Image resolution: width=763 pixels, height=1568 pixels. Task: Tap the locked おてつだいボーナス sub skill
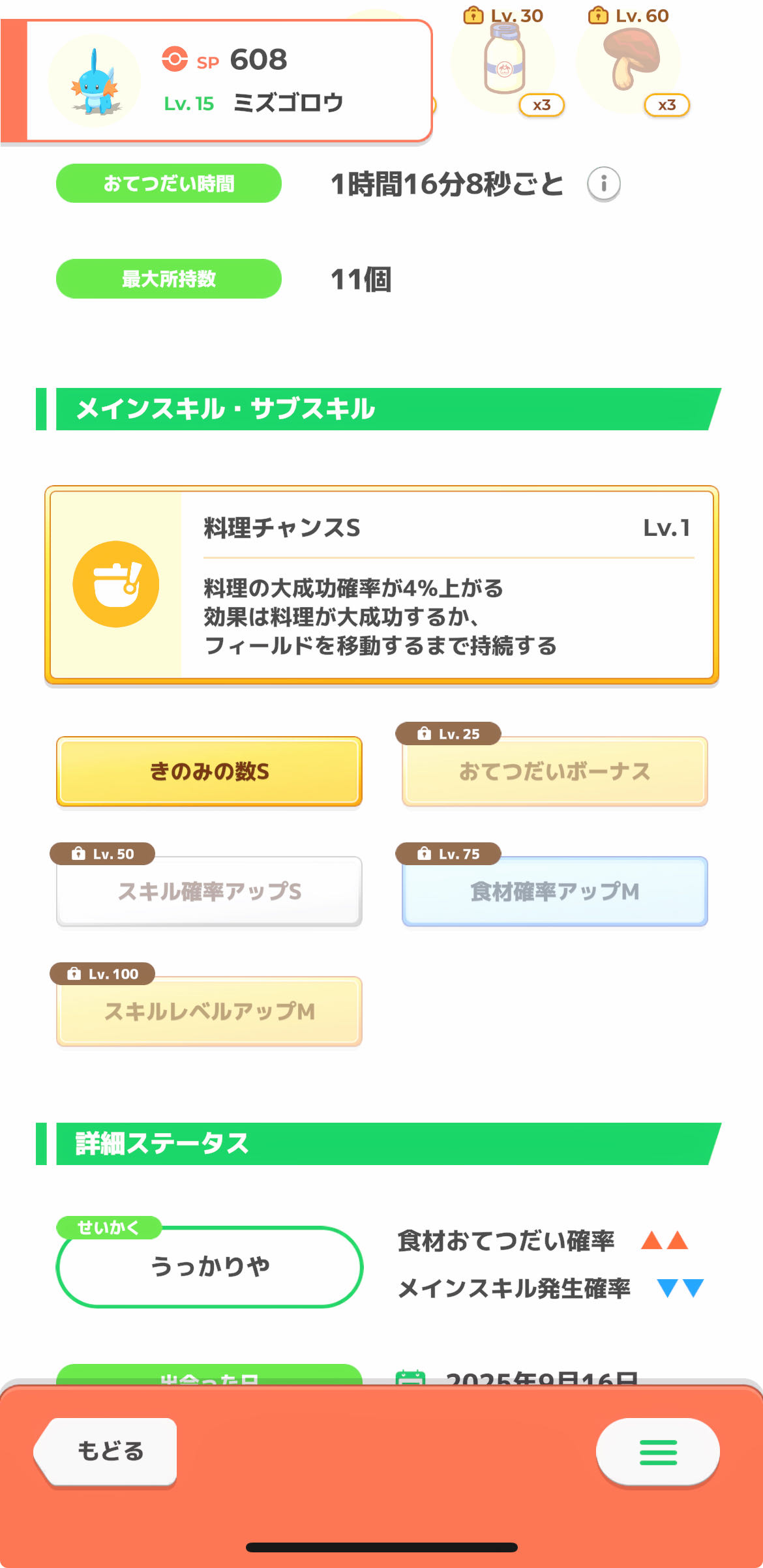click(555, 771)
